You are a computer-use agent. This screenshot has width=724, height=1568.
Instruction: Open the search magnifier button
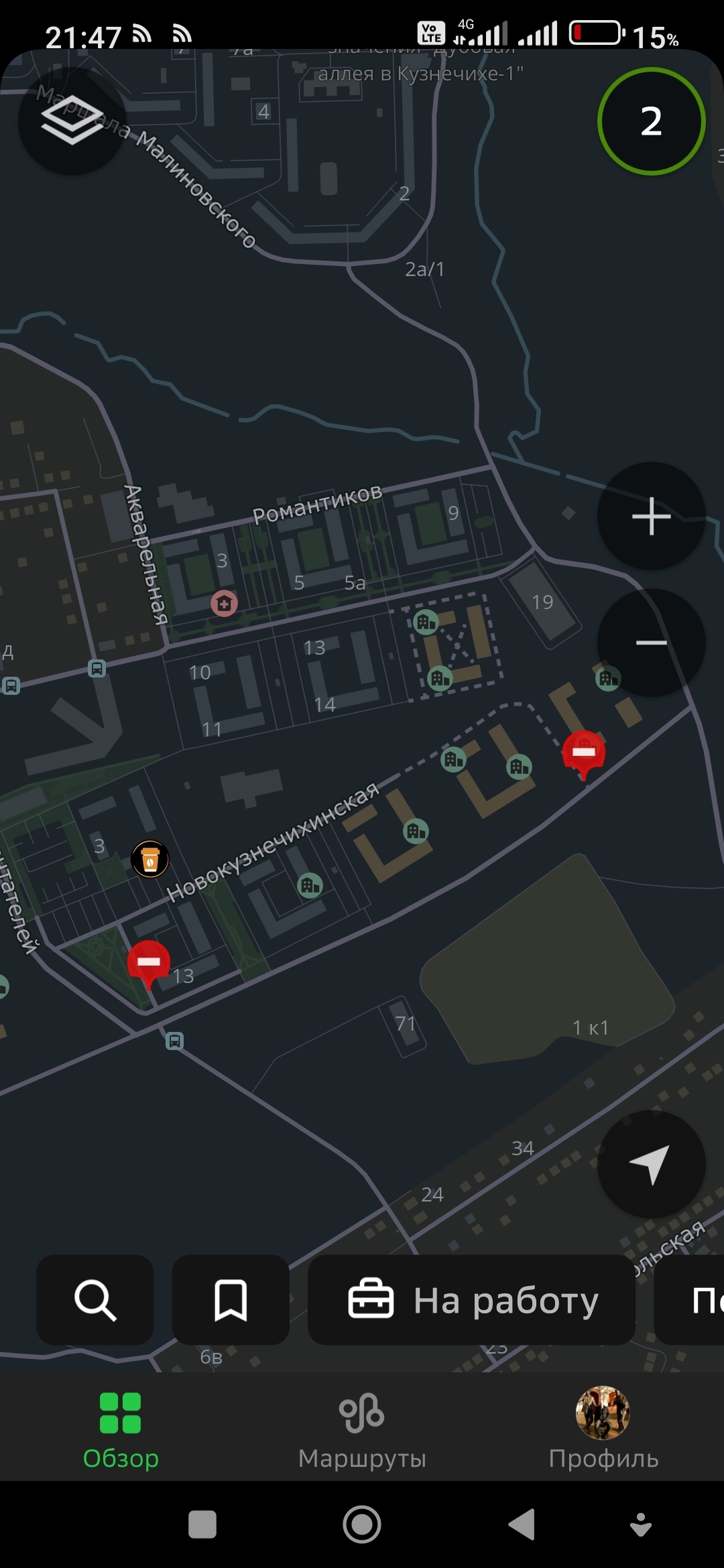click(x=95, y=1300)
